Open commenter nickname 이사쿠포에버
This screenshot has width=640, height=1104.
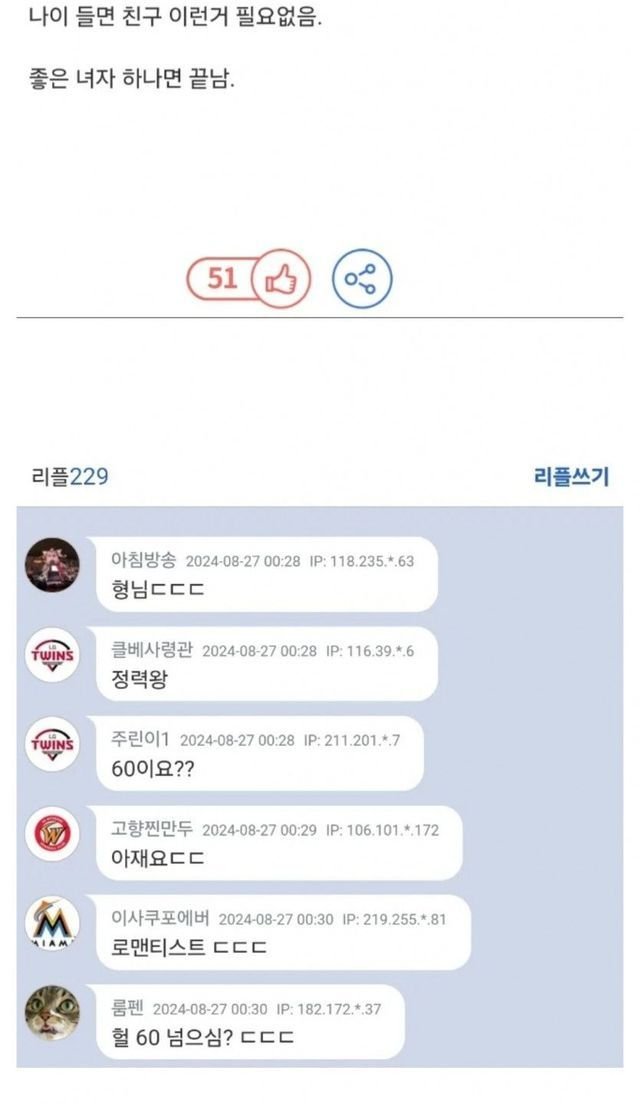coord(160,917)
